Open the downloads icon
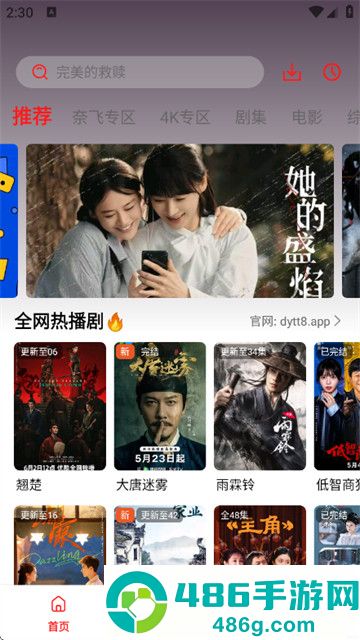The image size is (360, 640). click(x=292, y=73)
